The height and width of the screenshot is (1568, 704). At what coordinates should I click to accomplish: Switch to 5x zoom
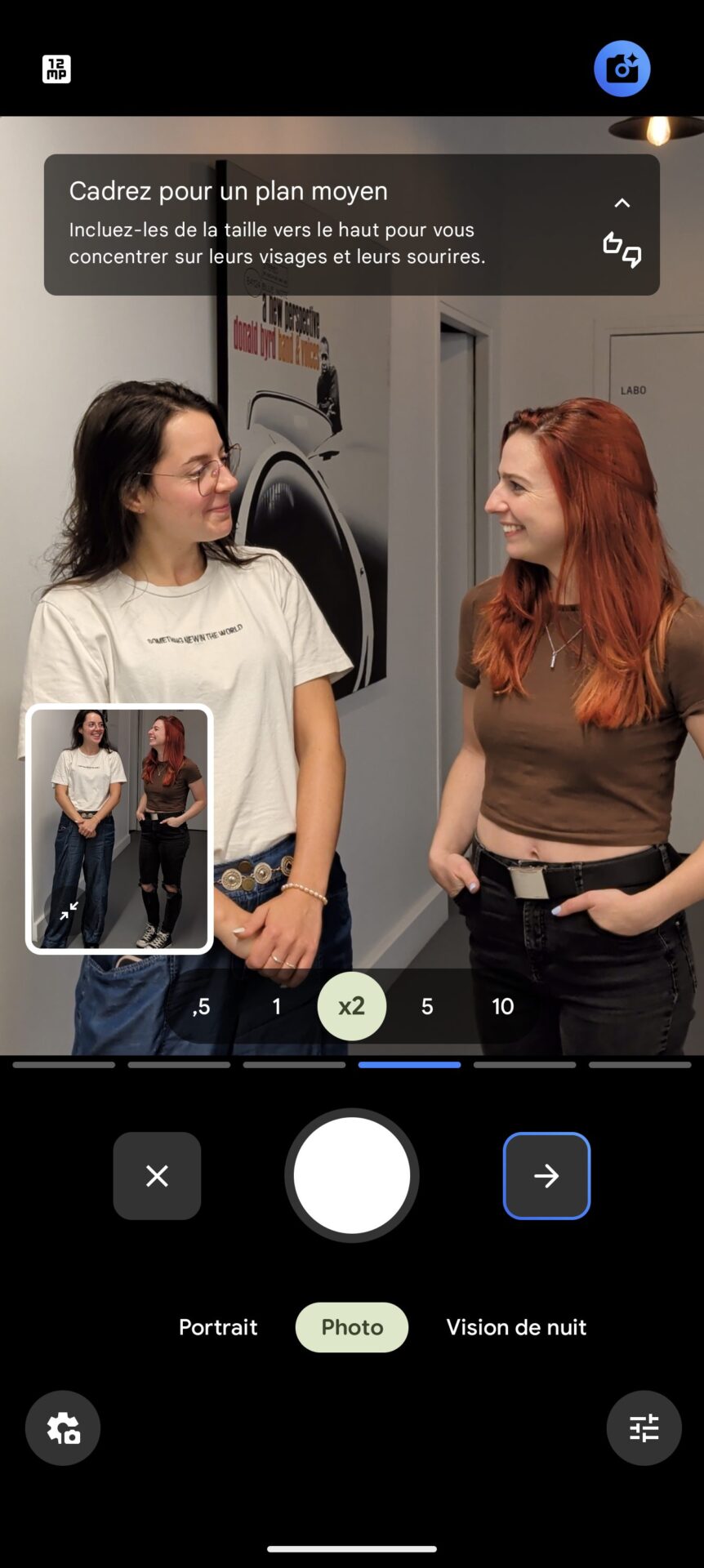pos(427,1006)
